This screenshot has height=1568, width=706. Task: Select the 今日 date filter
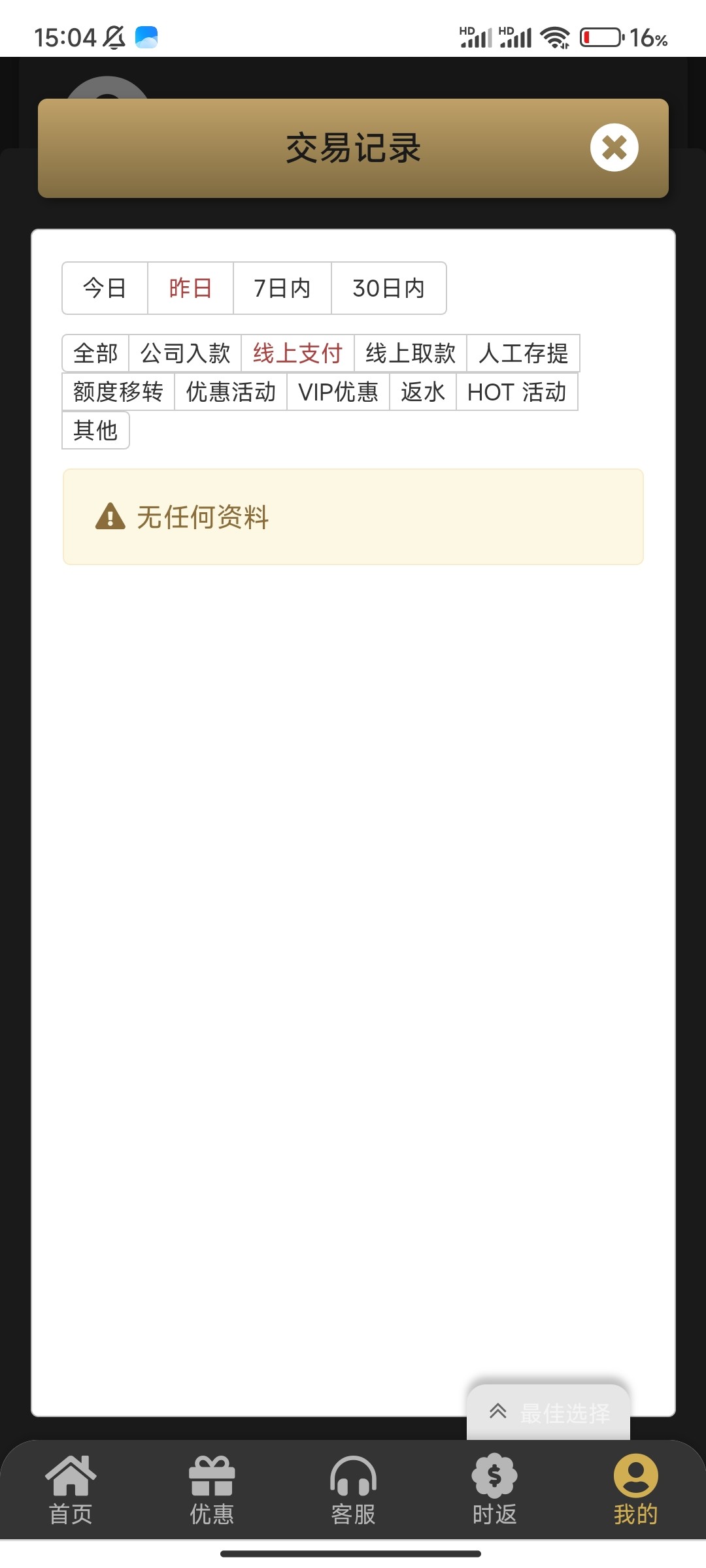[105, 288]
